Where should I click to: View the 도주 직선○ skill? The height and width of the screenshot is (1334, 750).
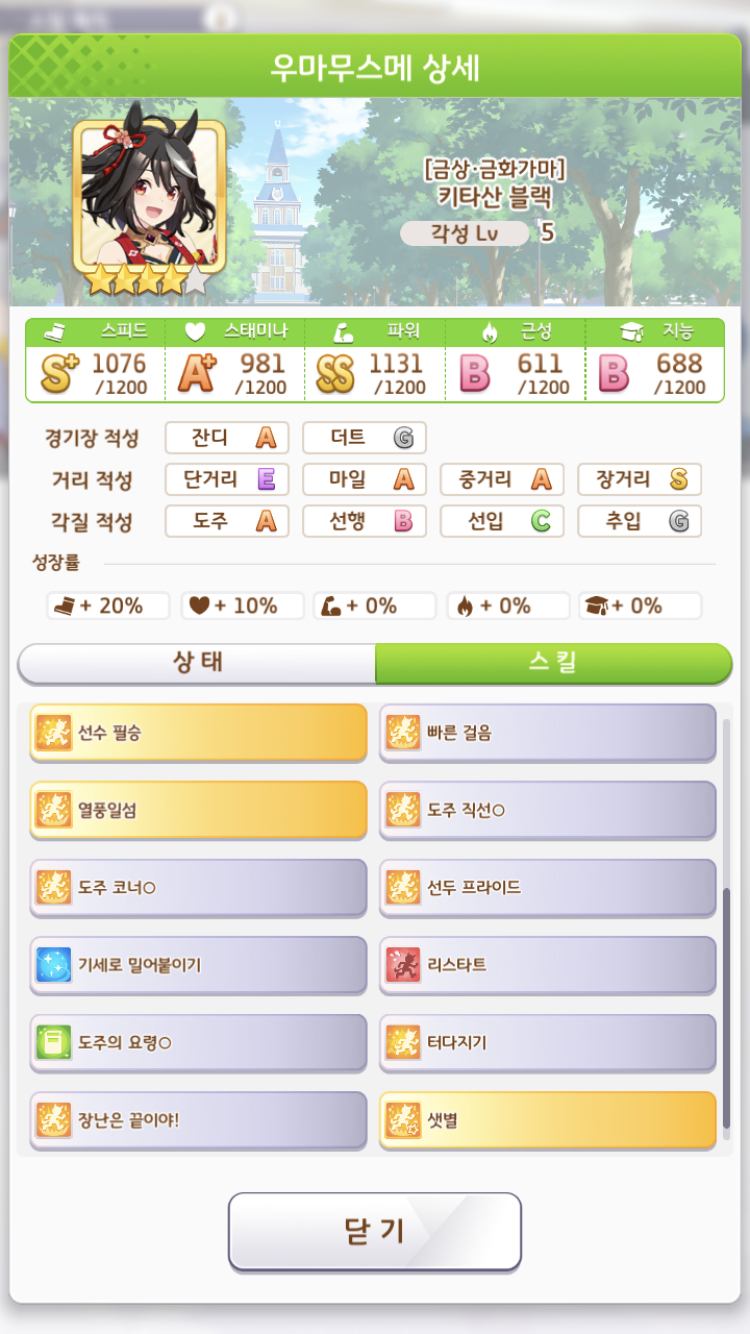pos(548,809)
